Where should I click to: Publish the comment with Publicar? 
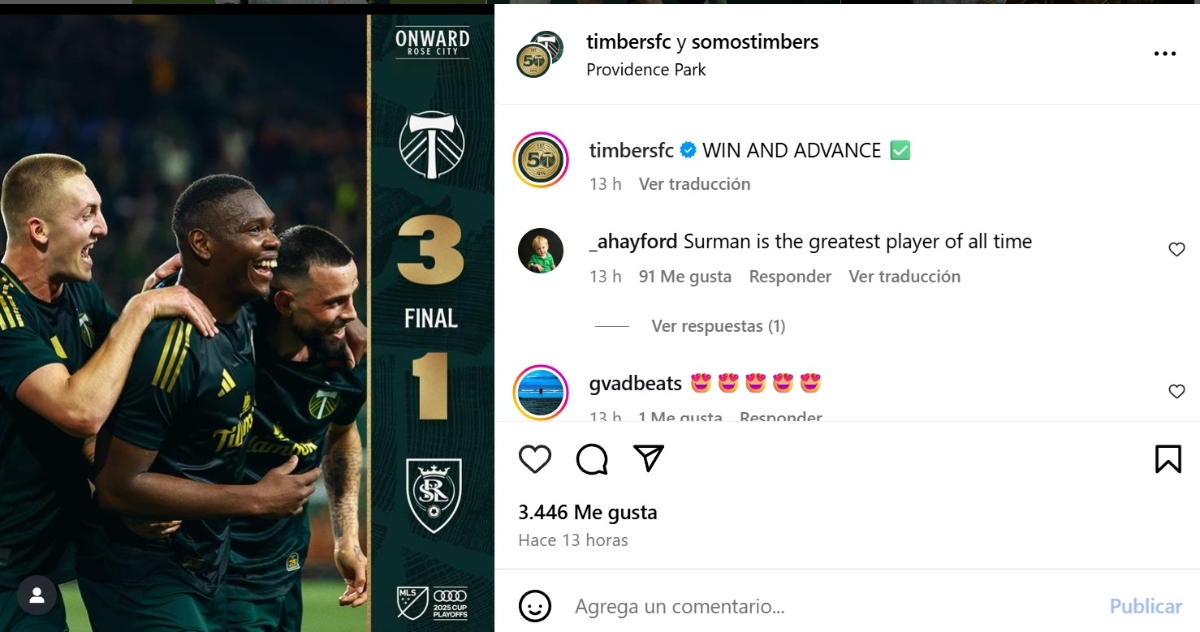click(x=1145, y=606)
